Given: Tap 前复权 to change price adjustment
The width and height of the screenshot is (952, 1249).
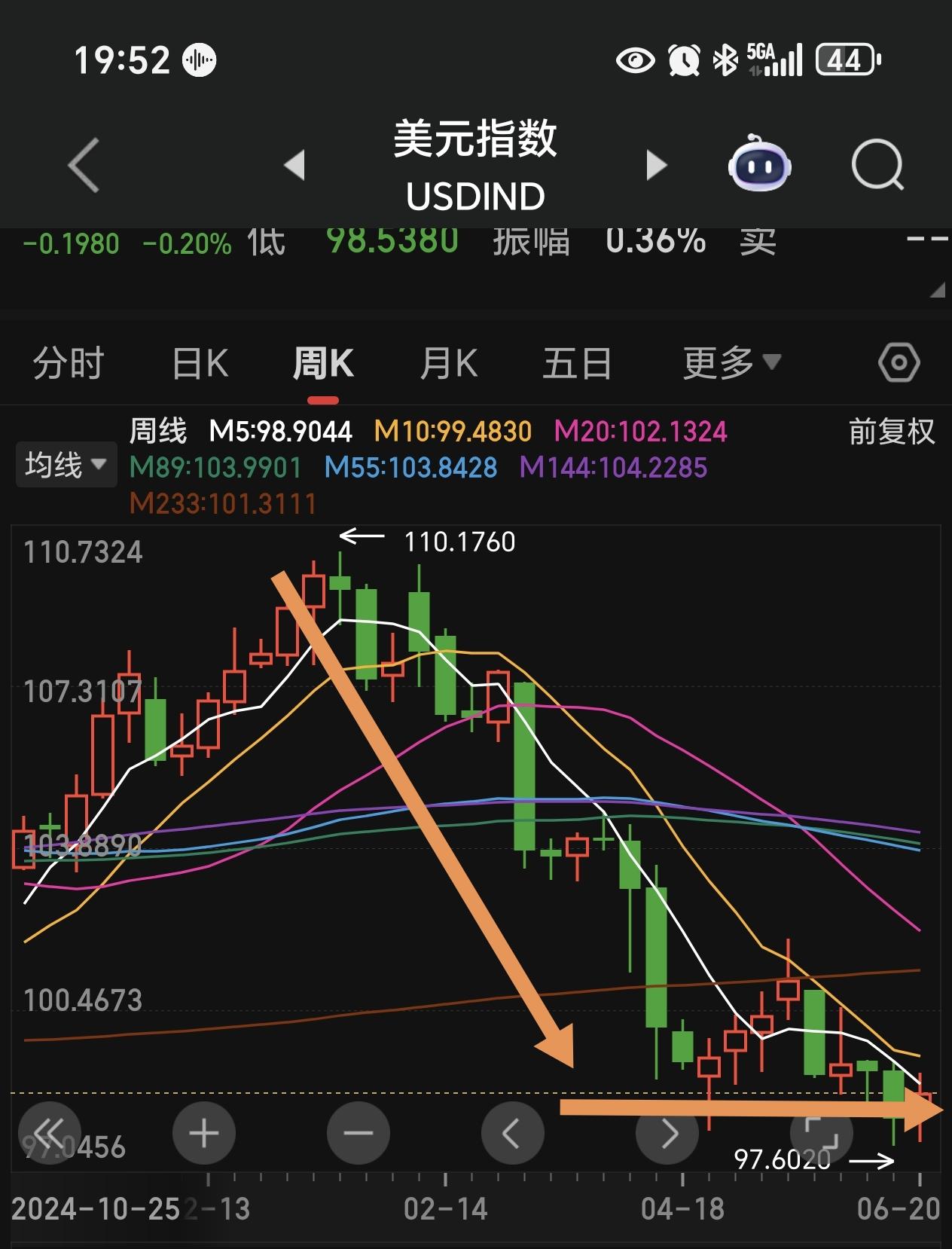Looking at the screenshot, I should pyautogui.click(x=892, y=432).
